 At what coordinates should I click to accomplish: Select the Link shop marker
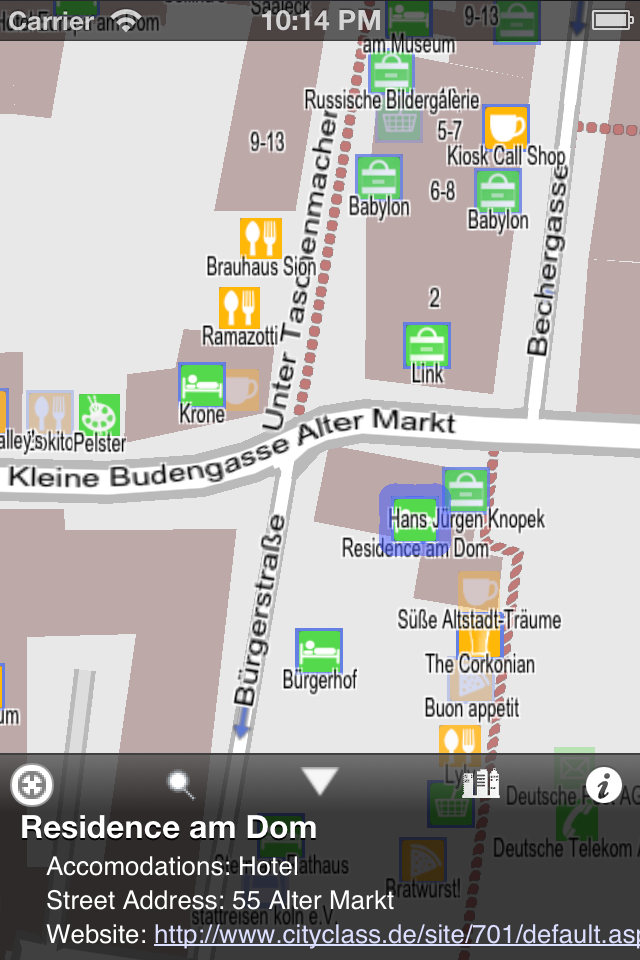coord(427,345)
